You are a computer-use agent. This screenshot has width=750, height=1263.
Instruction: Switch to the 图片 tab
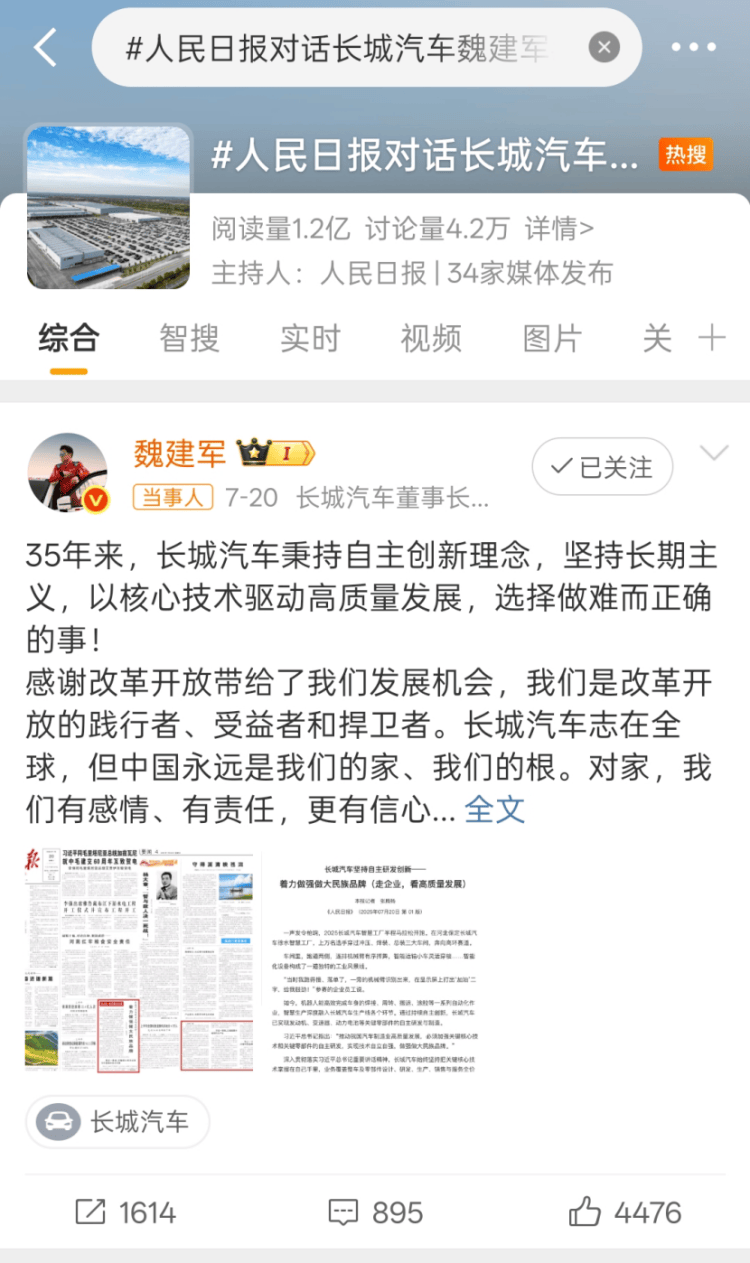click(x=552, y=338)
